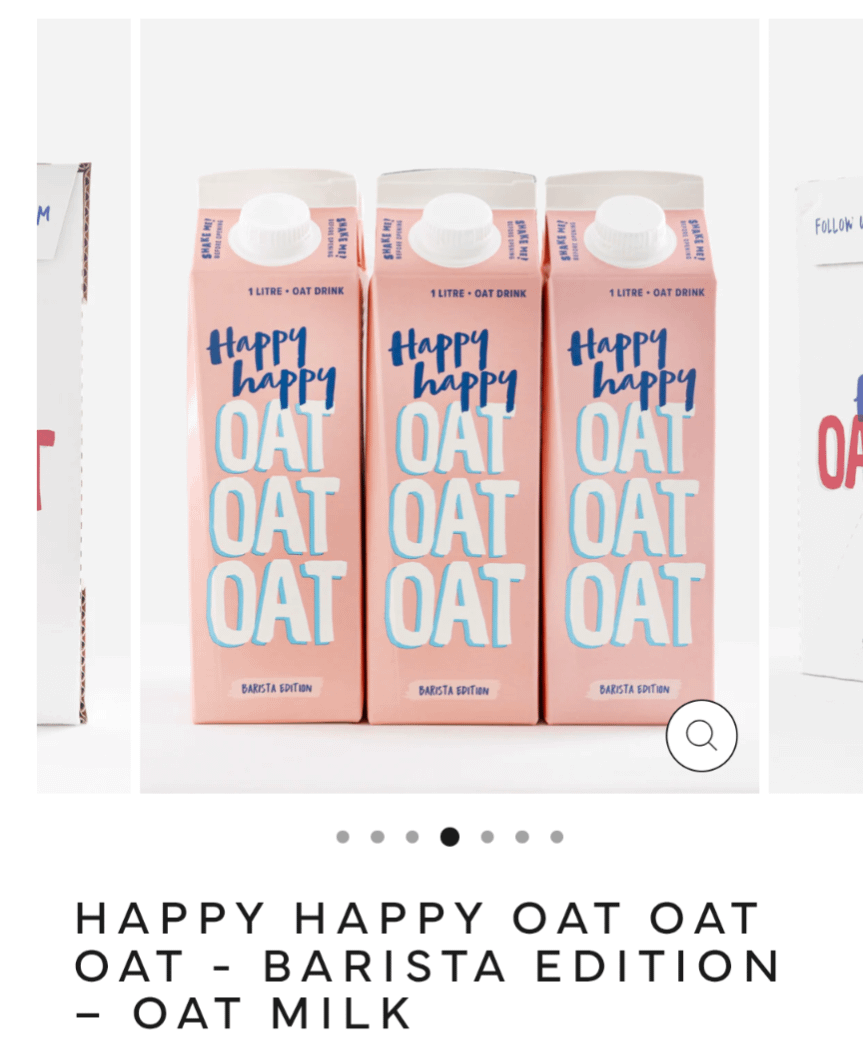Jump to the last carousel dot
Image resolution: width=863 pixels, height=1060 pixels.
pyautogui.click(x=557, y=837)
